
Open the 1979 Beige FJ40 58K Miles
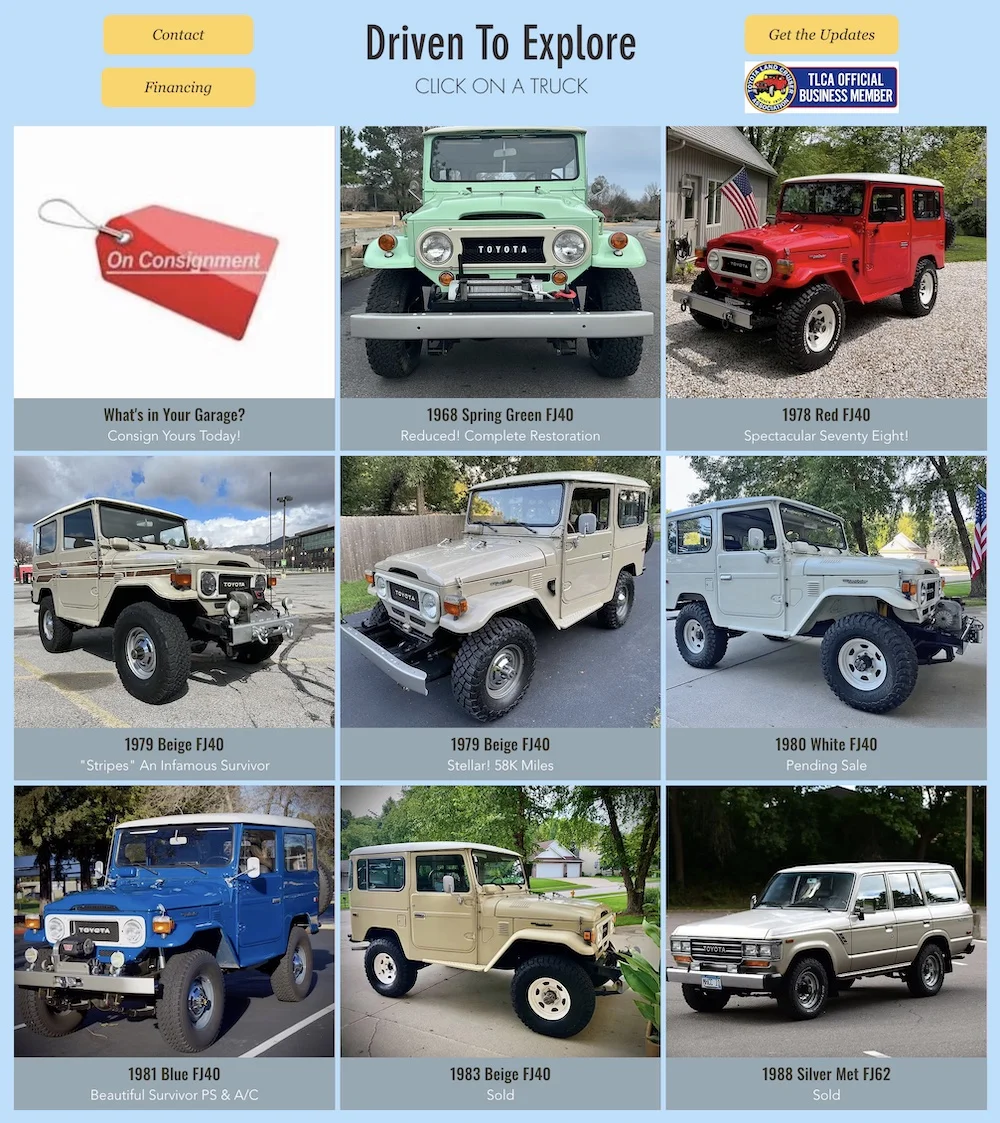point(500,592)
